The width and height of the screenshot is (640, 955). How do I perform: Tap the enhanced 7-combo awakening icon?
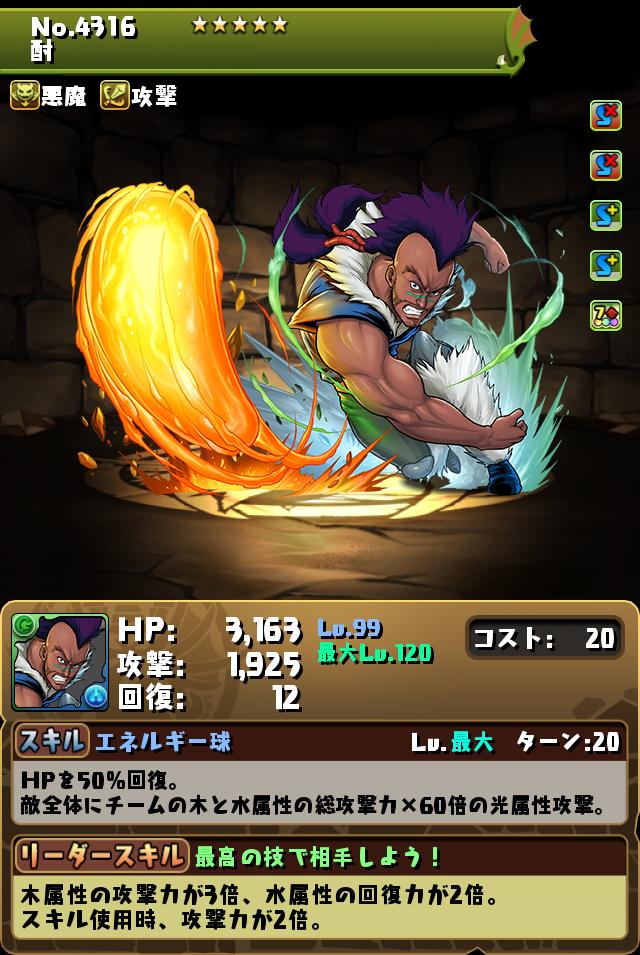pyautogui.click(x=605, y=315)
